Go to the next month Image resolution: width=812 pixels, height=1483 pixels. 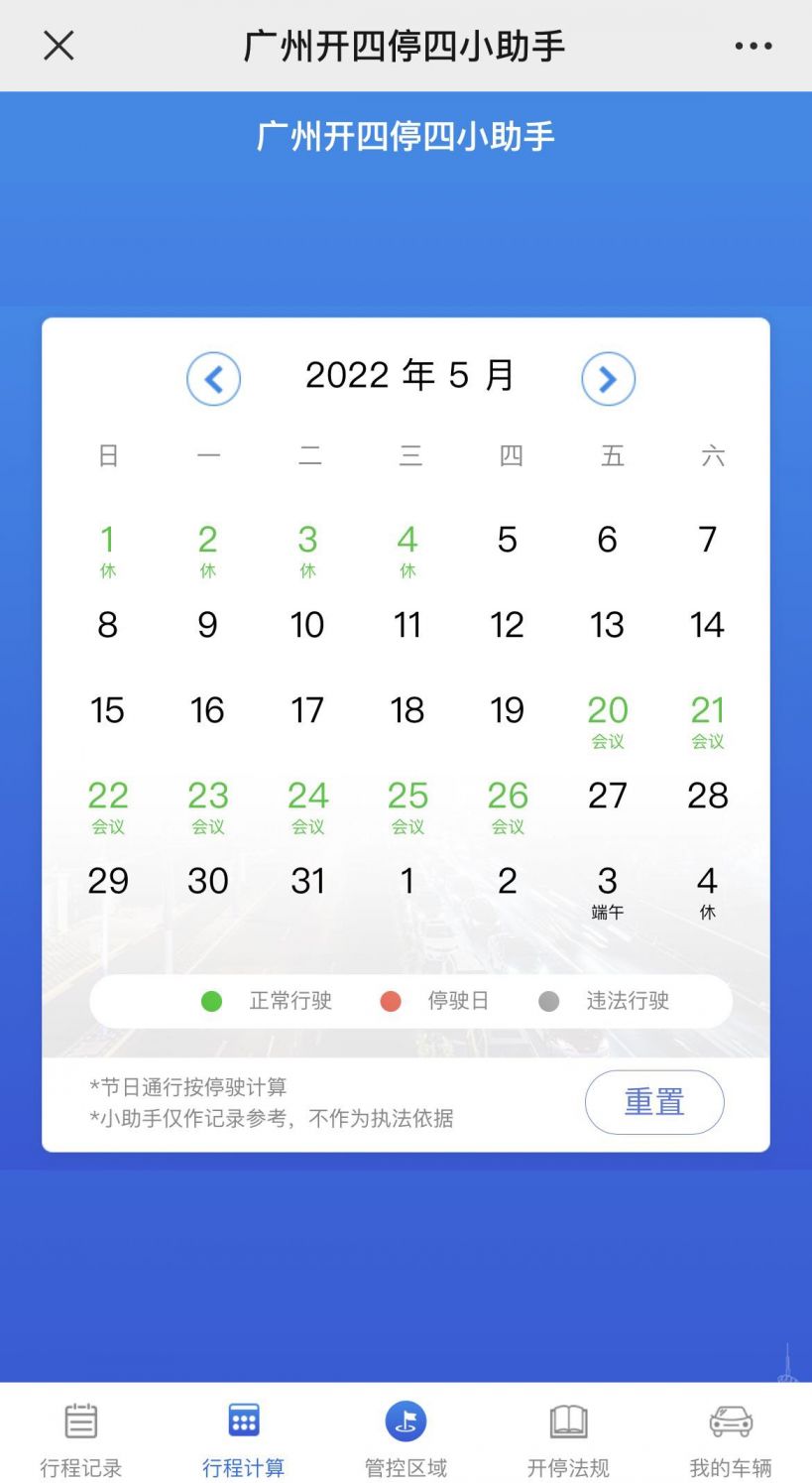coord(608,379)
